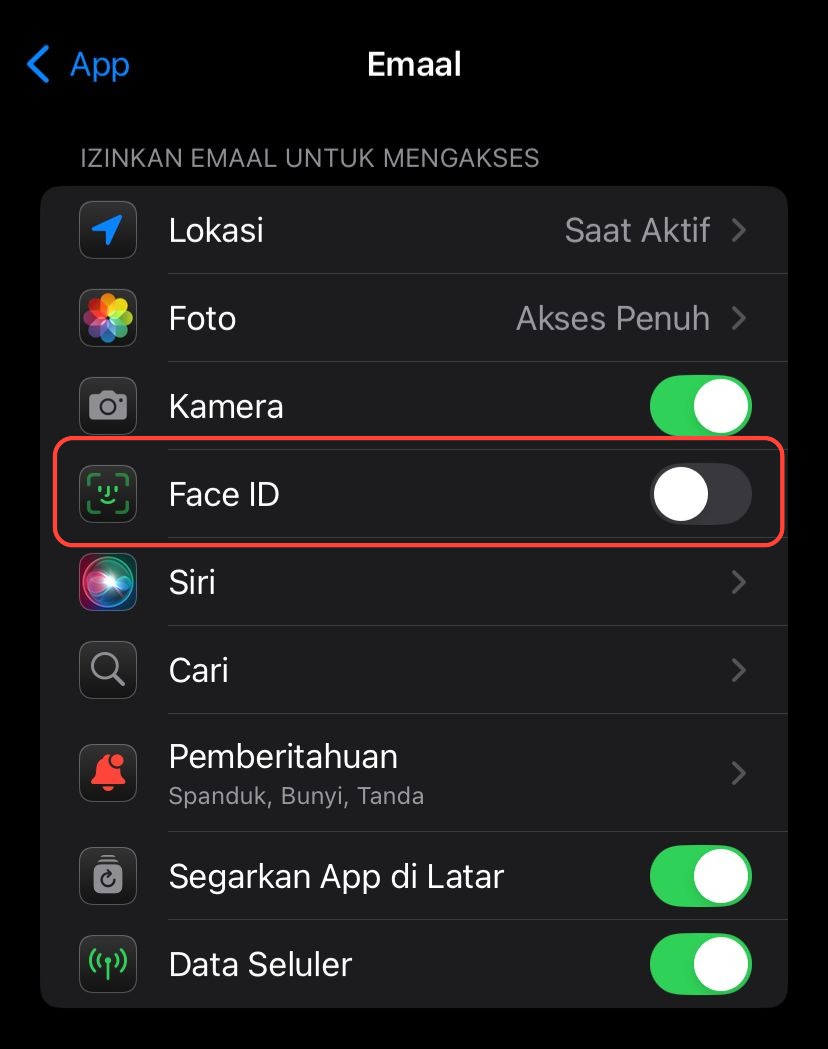The image size is (828, 1049).
Task: Open Lokasi access settings
Action: pyautogui.click(x=414, y=230)
